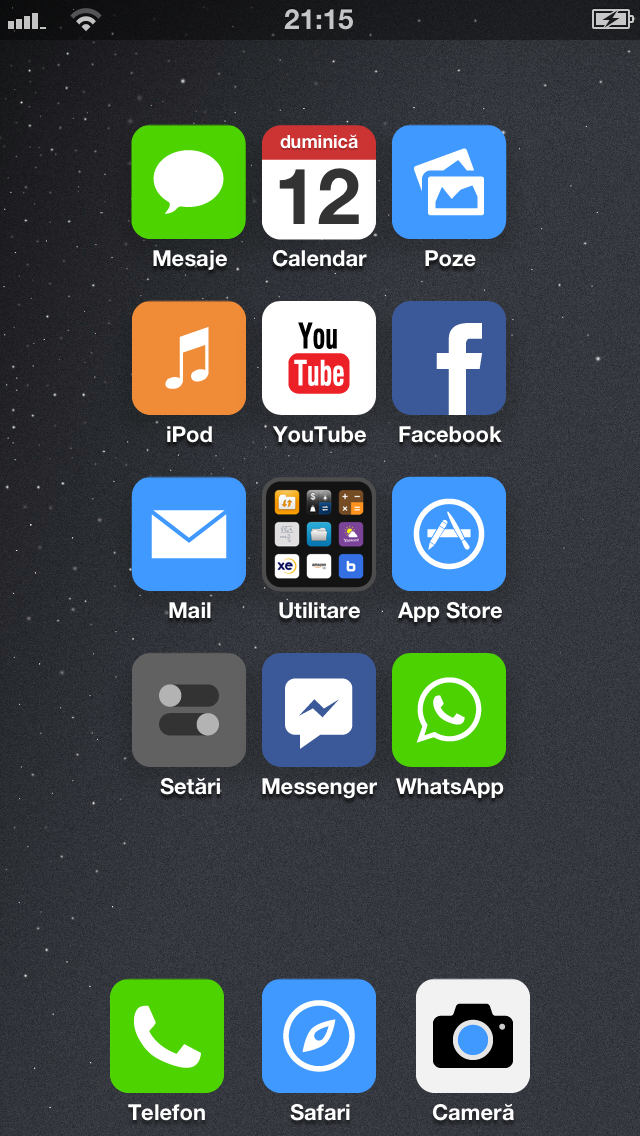Launch the iPod music app
This screenshot has height=1136, width=640.
pyautogui.click(x=188, y=358)
